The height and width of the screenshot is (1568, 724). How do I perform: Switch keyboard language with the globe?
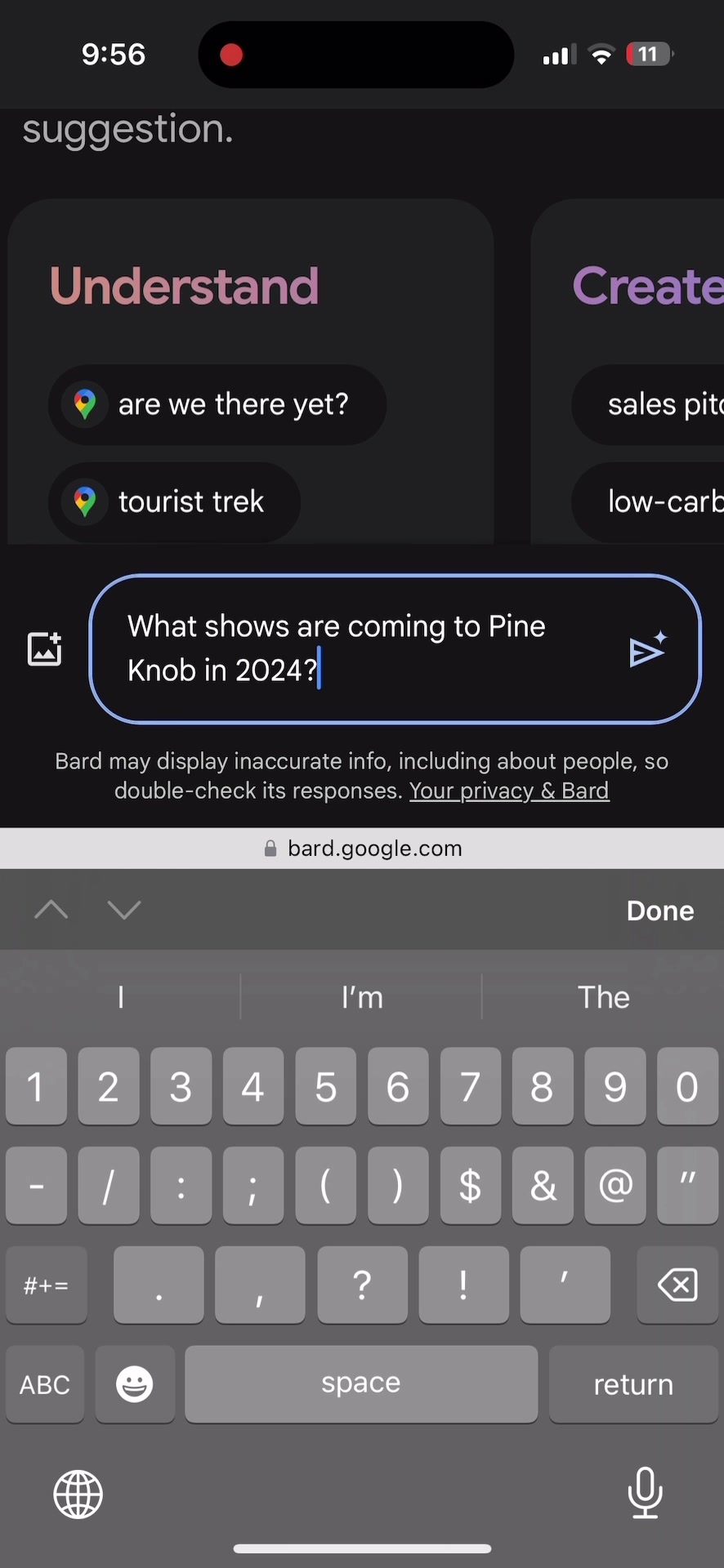pos(78,1494)
